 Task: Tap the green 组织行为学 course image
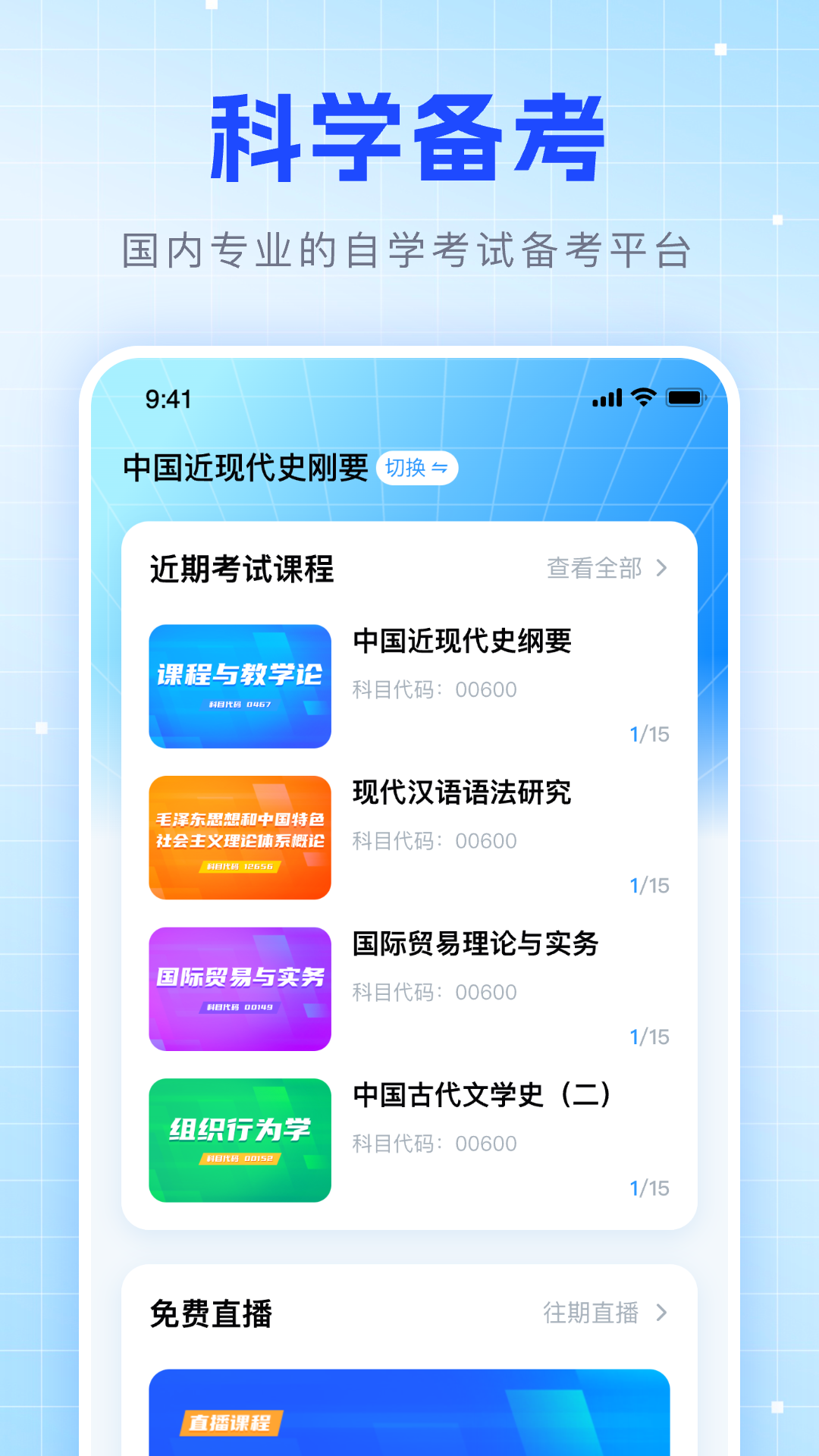click(240, 1139)
